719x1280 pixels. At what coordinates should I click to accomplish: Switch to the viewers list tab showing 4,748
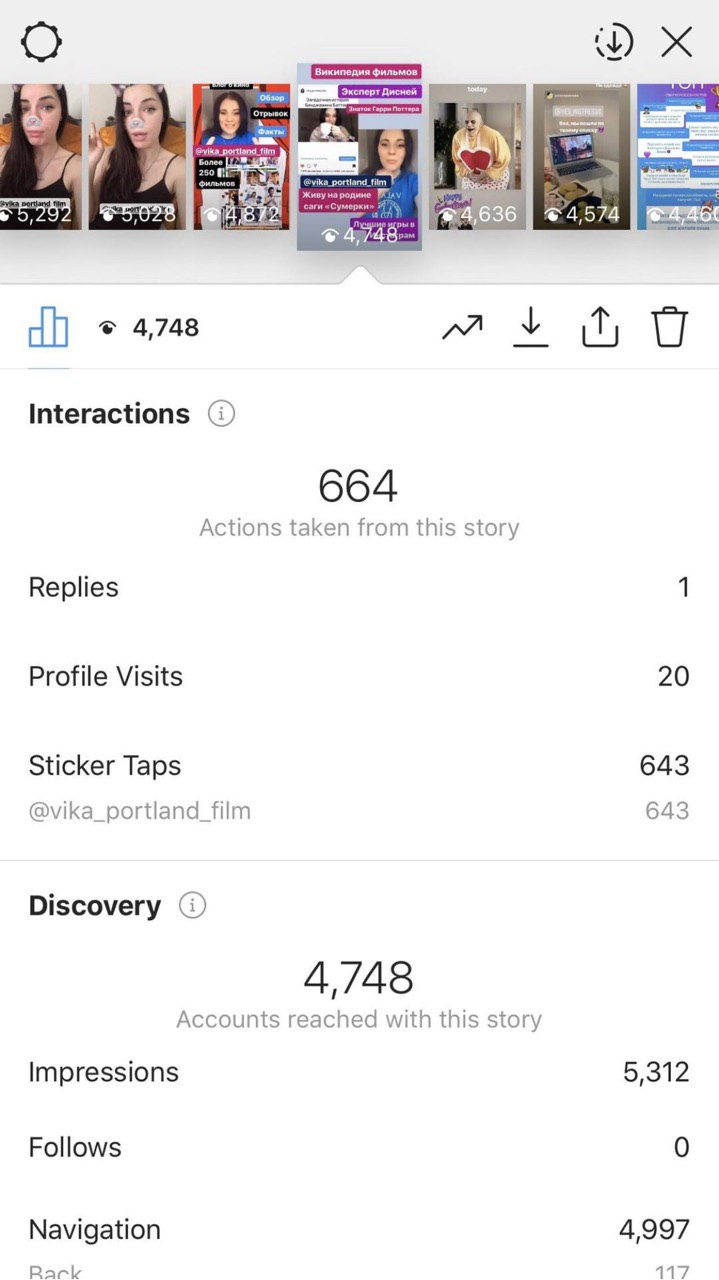pos(150,327)
